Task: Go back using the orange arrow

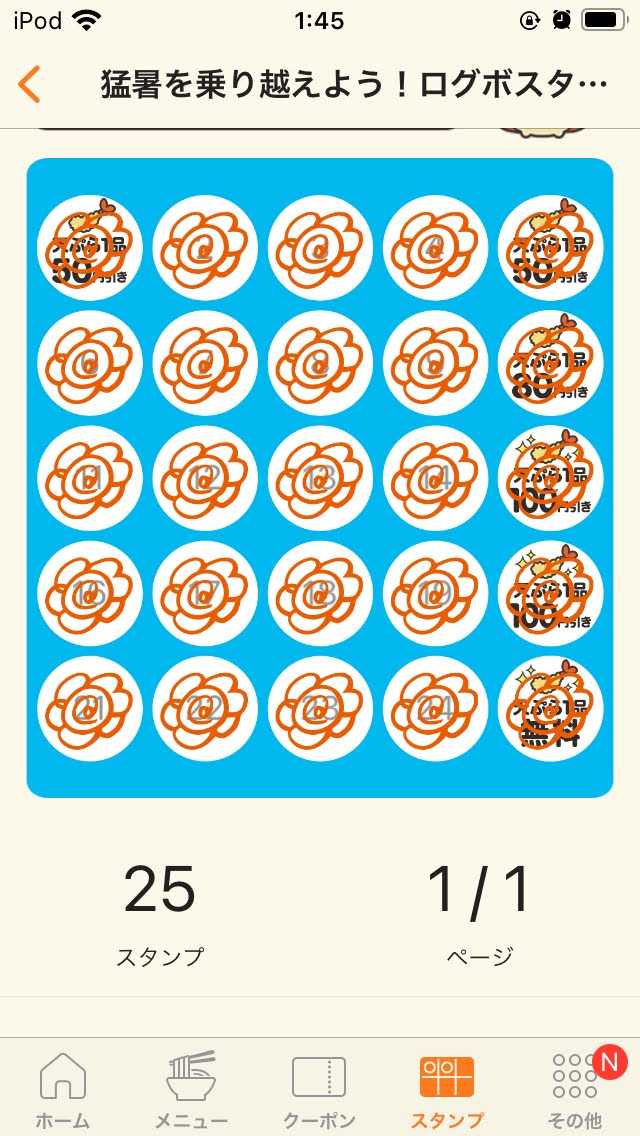Action: (30, 85)
